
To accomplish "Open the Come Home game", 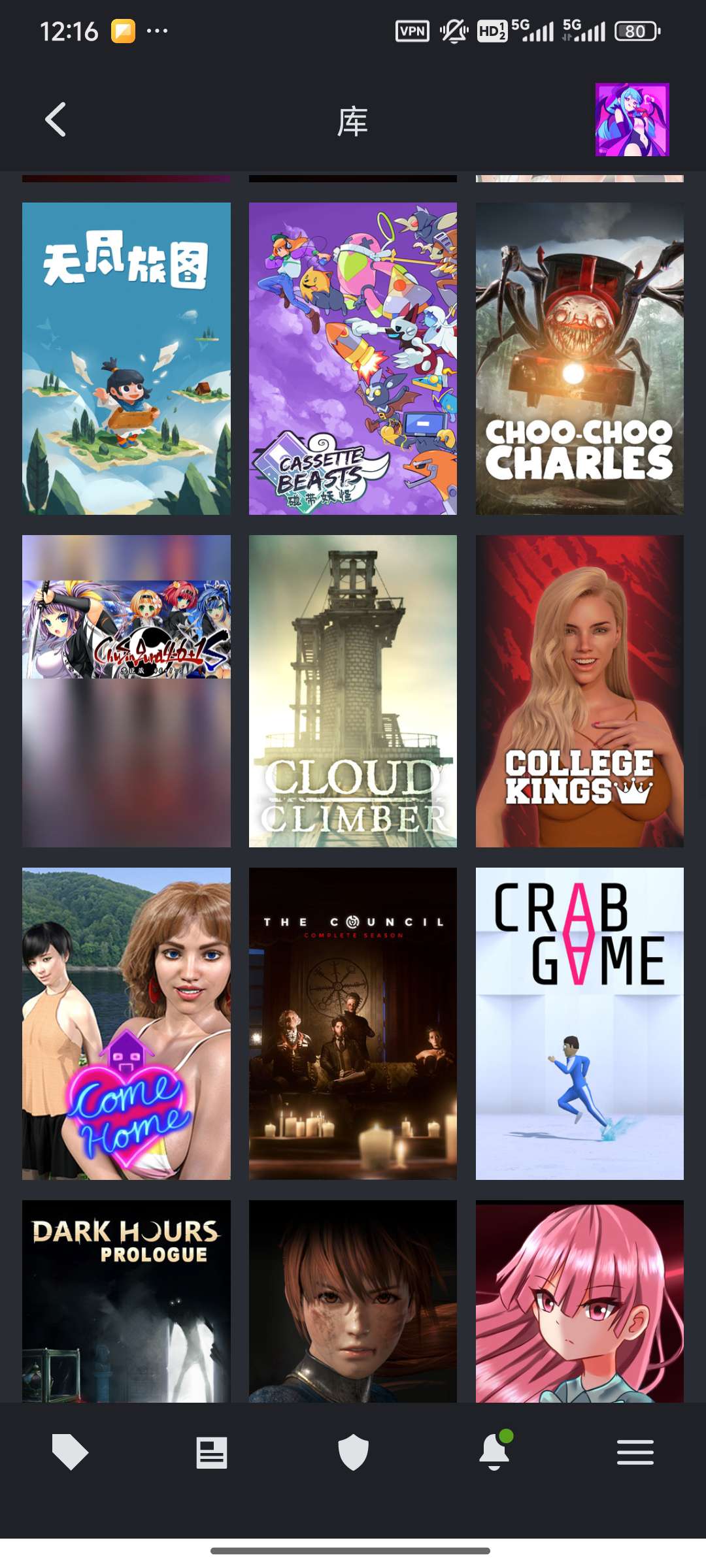I will 126,1023.
